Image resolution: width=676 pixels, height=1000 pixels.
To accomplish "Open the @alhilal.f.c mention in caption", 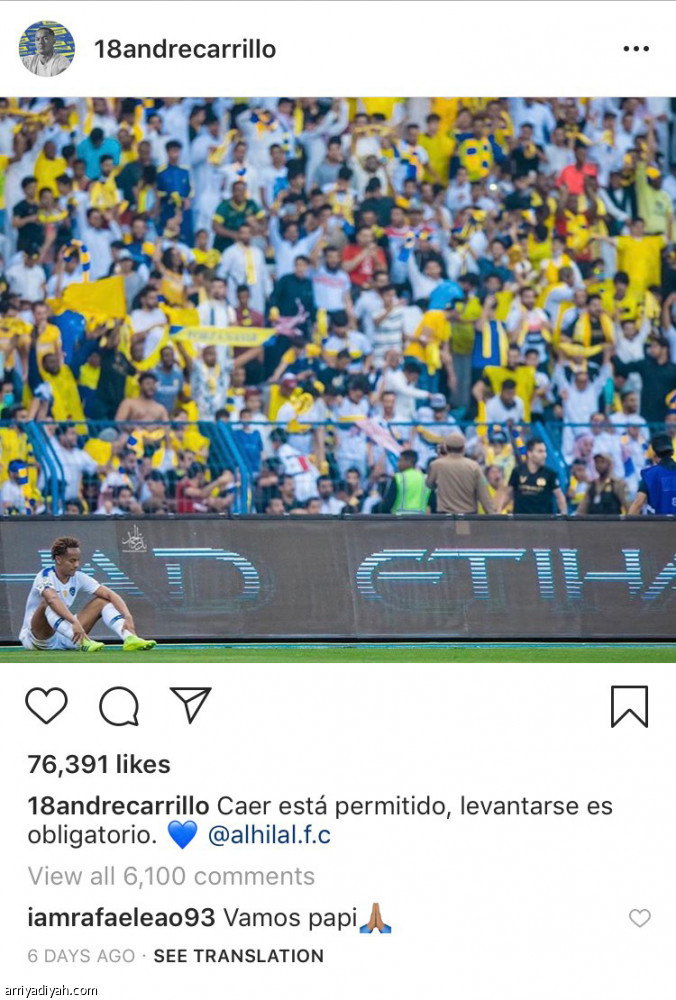I will point(272,834).
